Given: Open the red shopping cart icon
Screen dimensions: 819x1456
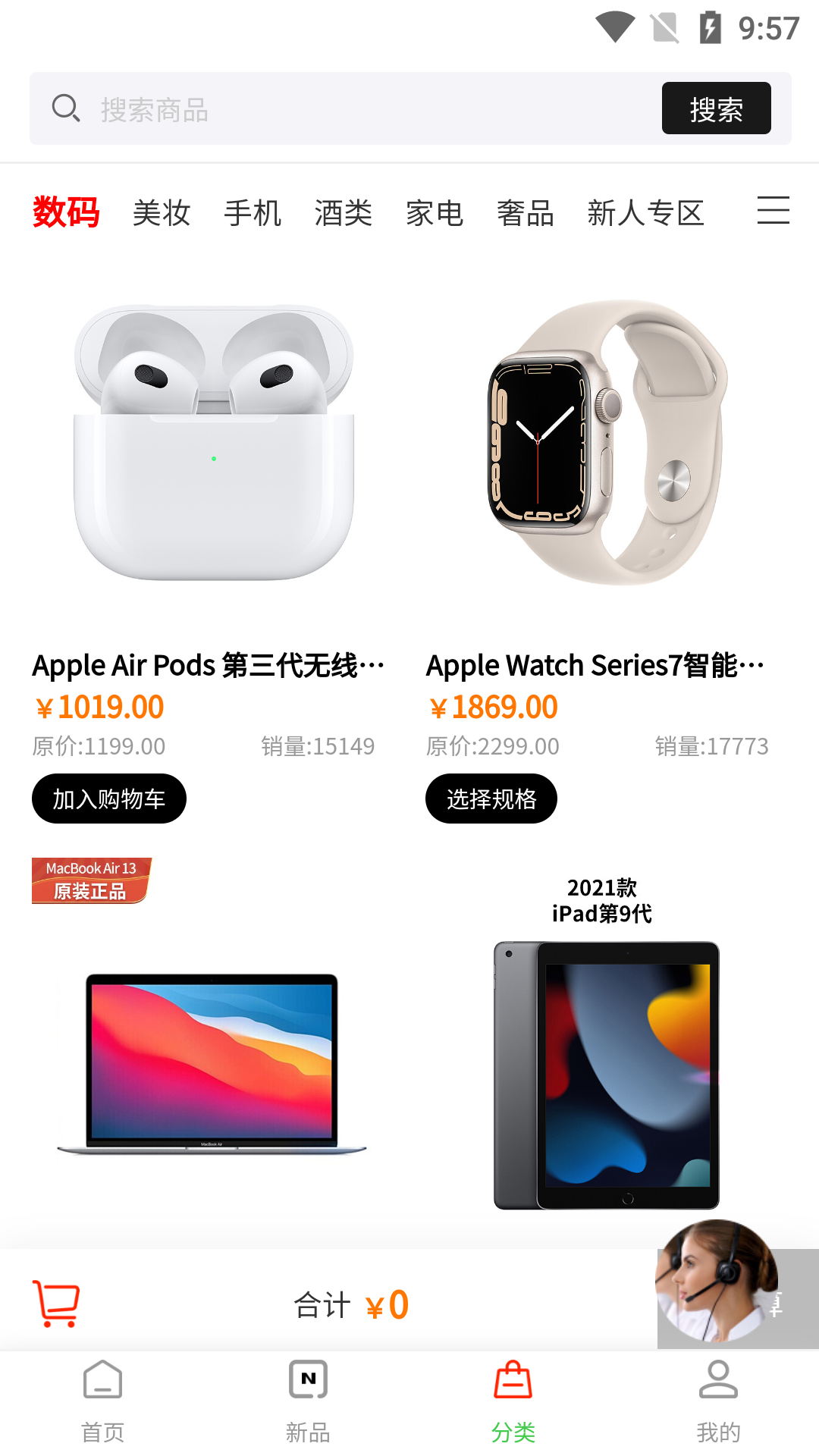Looking at the screenshot, I should 56,1304.
